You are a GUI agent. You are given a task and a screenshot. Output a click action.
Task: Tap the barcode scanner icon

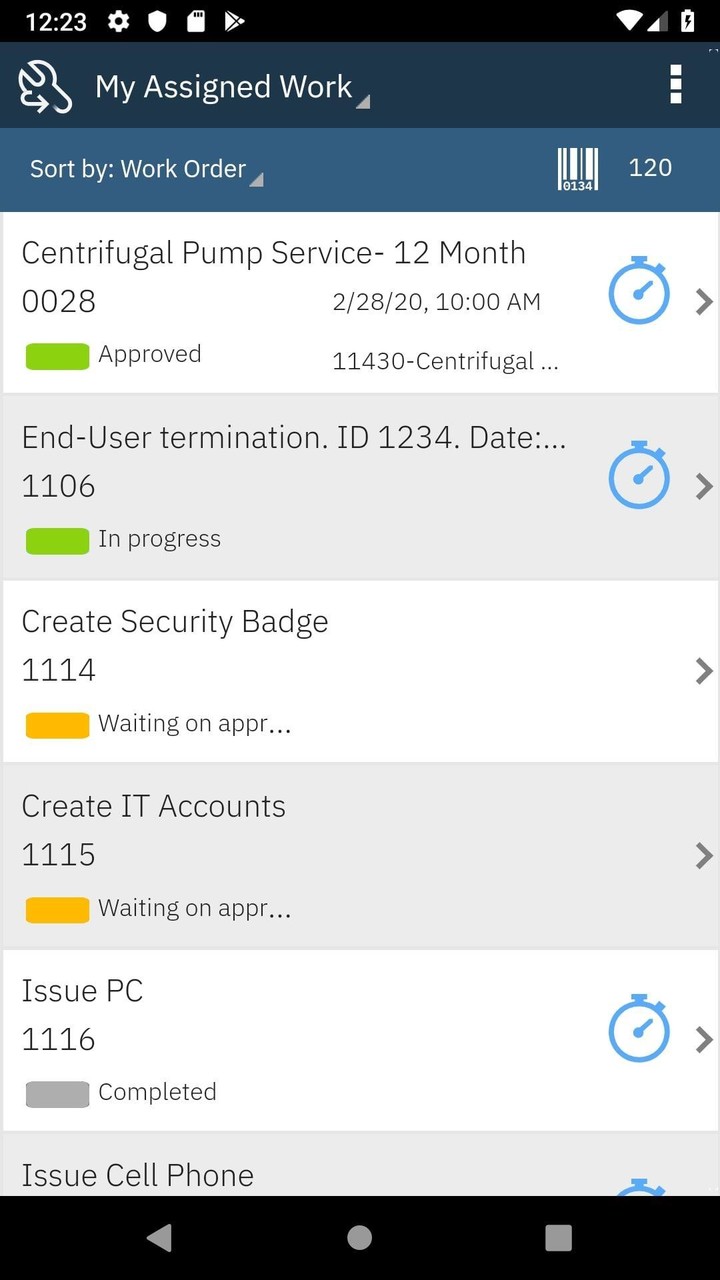[577, 168]
